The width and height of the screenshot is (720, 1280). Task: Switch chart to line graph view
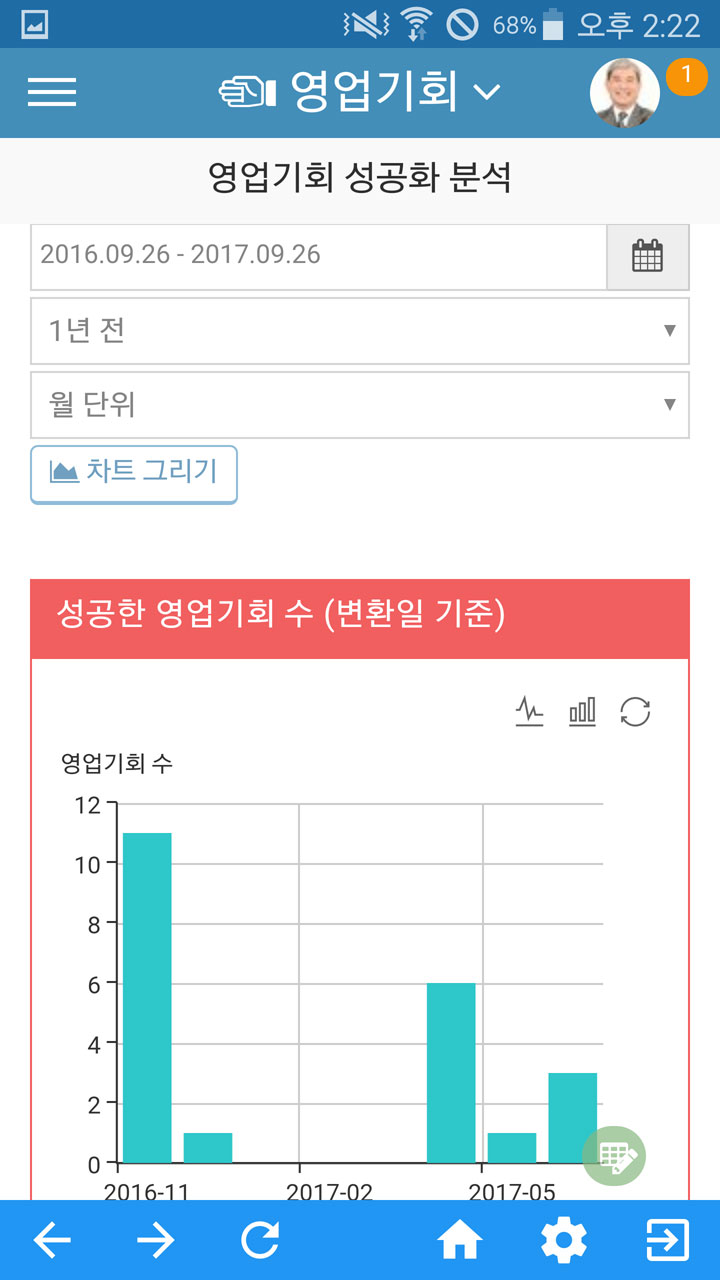coord(529,712)
